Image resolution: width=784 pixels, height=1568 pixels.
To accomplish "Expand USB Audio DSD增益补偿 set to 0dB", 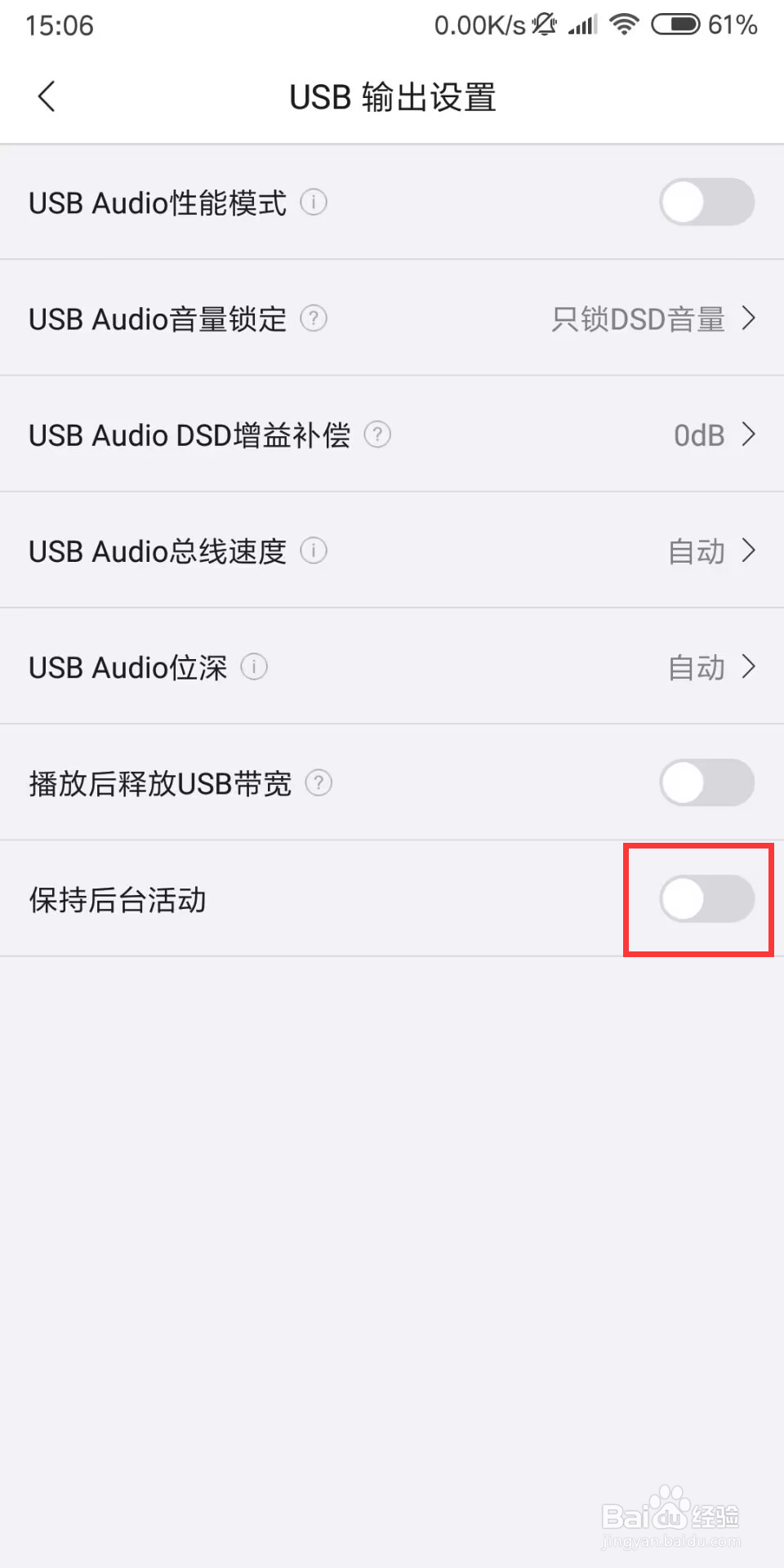I will click(710, 435).
